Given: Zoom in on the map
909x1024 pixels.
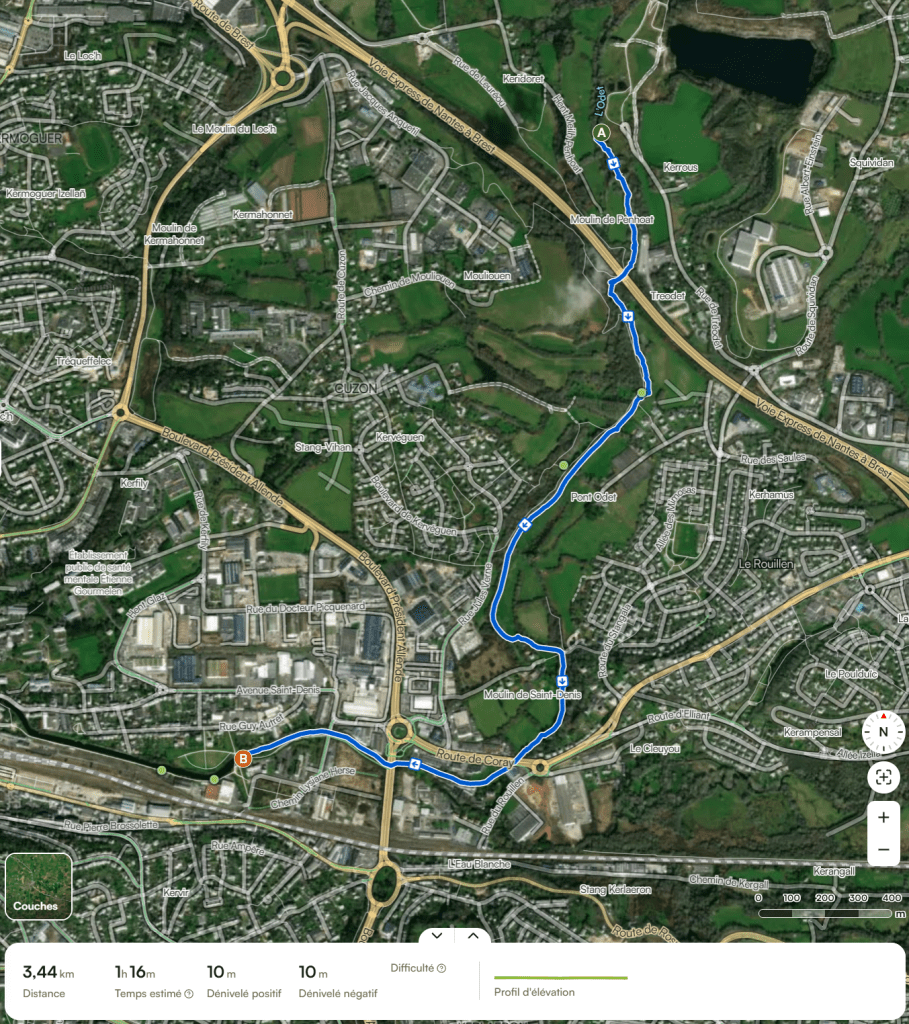Looking at the screenshot, I should coord(884,817).
